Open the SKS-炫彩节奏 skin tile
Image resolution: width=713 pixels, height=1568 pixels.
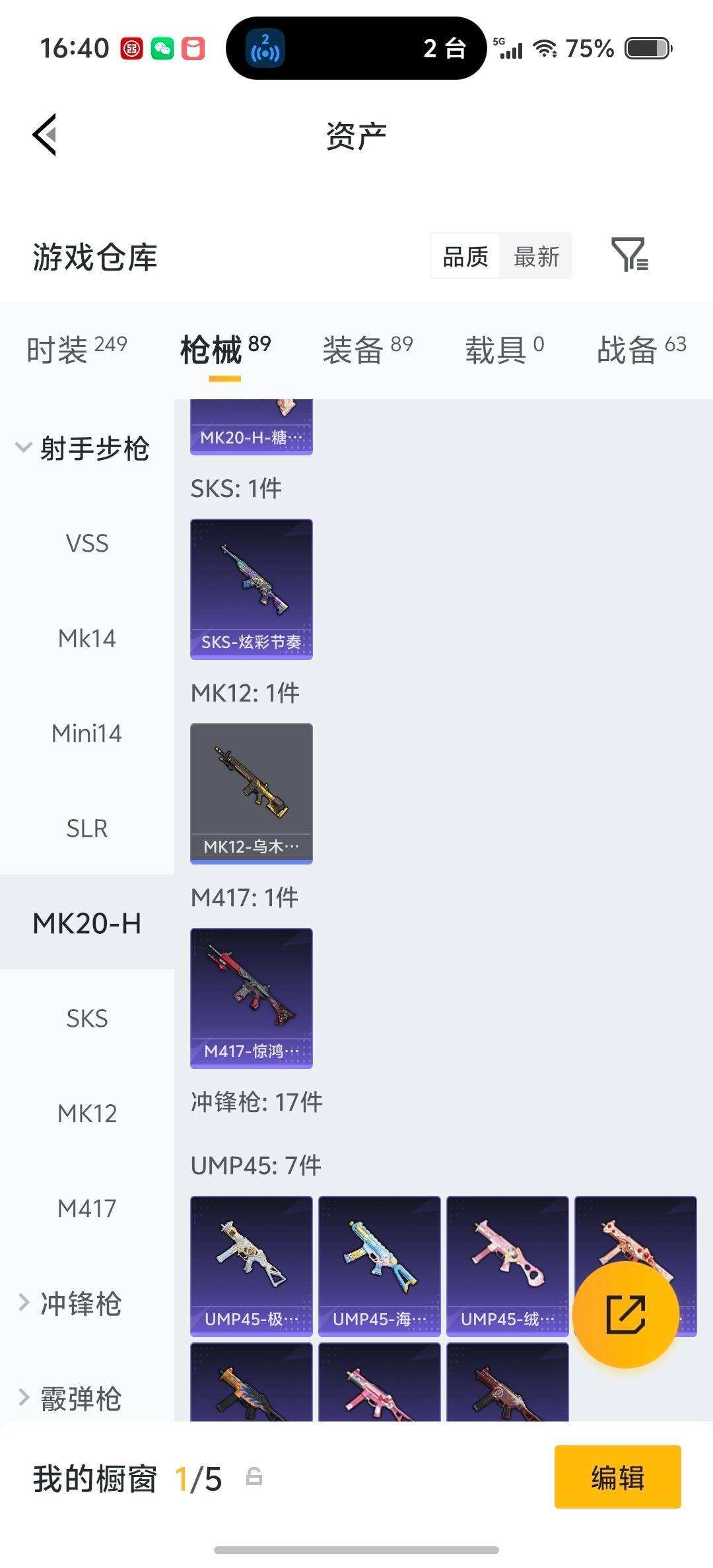pyautogui.click(x=252, y=589)
